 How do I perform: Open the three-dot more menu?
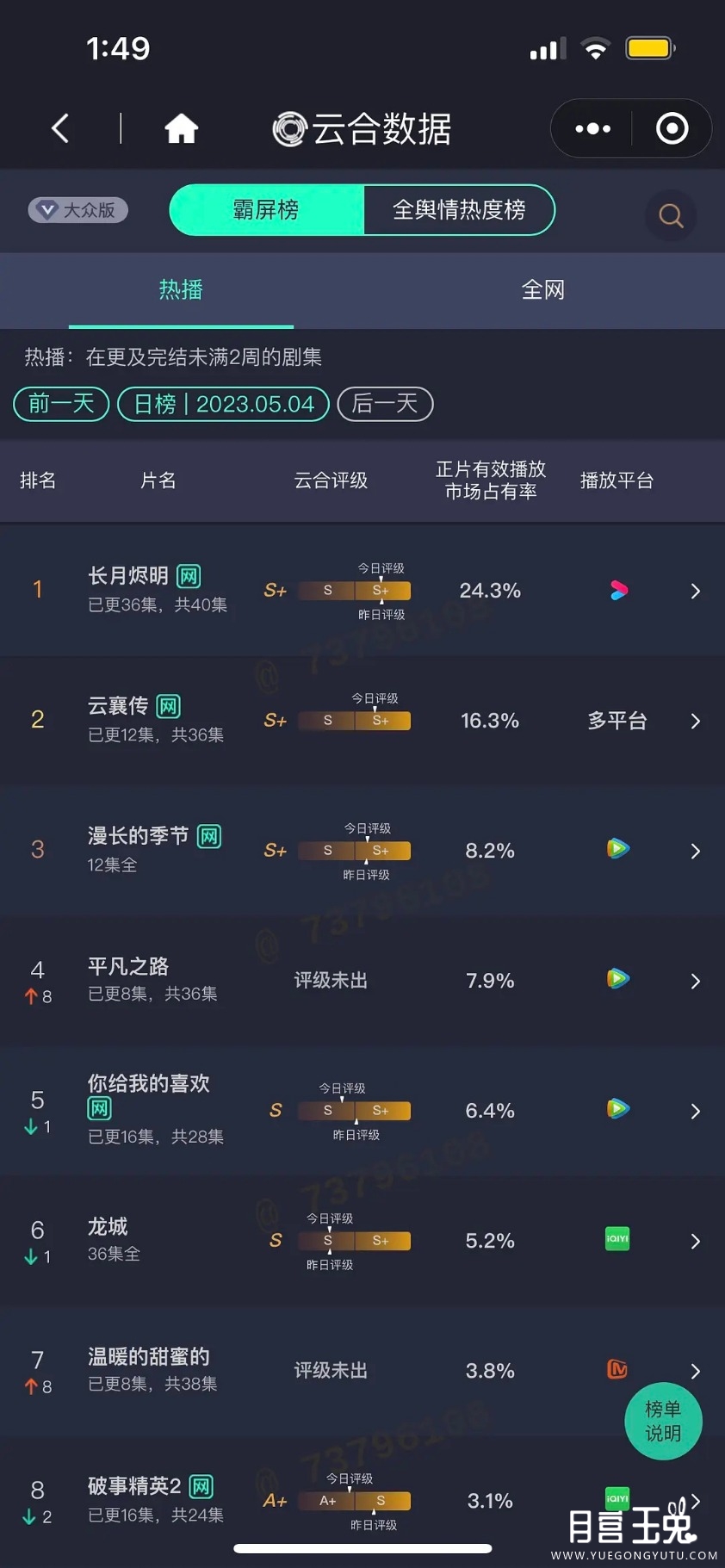592,129
